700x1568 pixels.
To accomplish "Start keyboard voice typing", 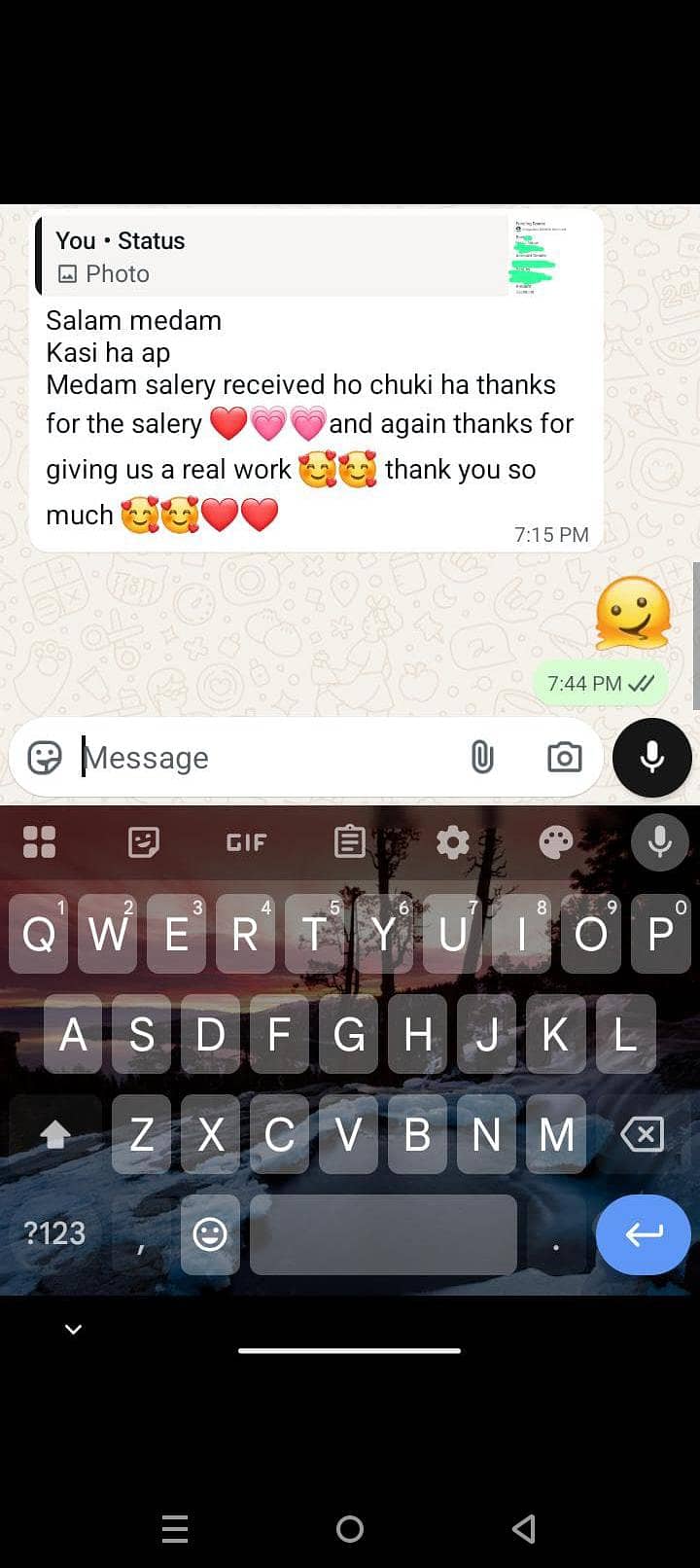I will coord(659,842).
